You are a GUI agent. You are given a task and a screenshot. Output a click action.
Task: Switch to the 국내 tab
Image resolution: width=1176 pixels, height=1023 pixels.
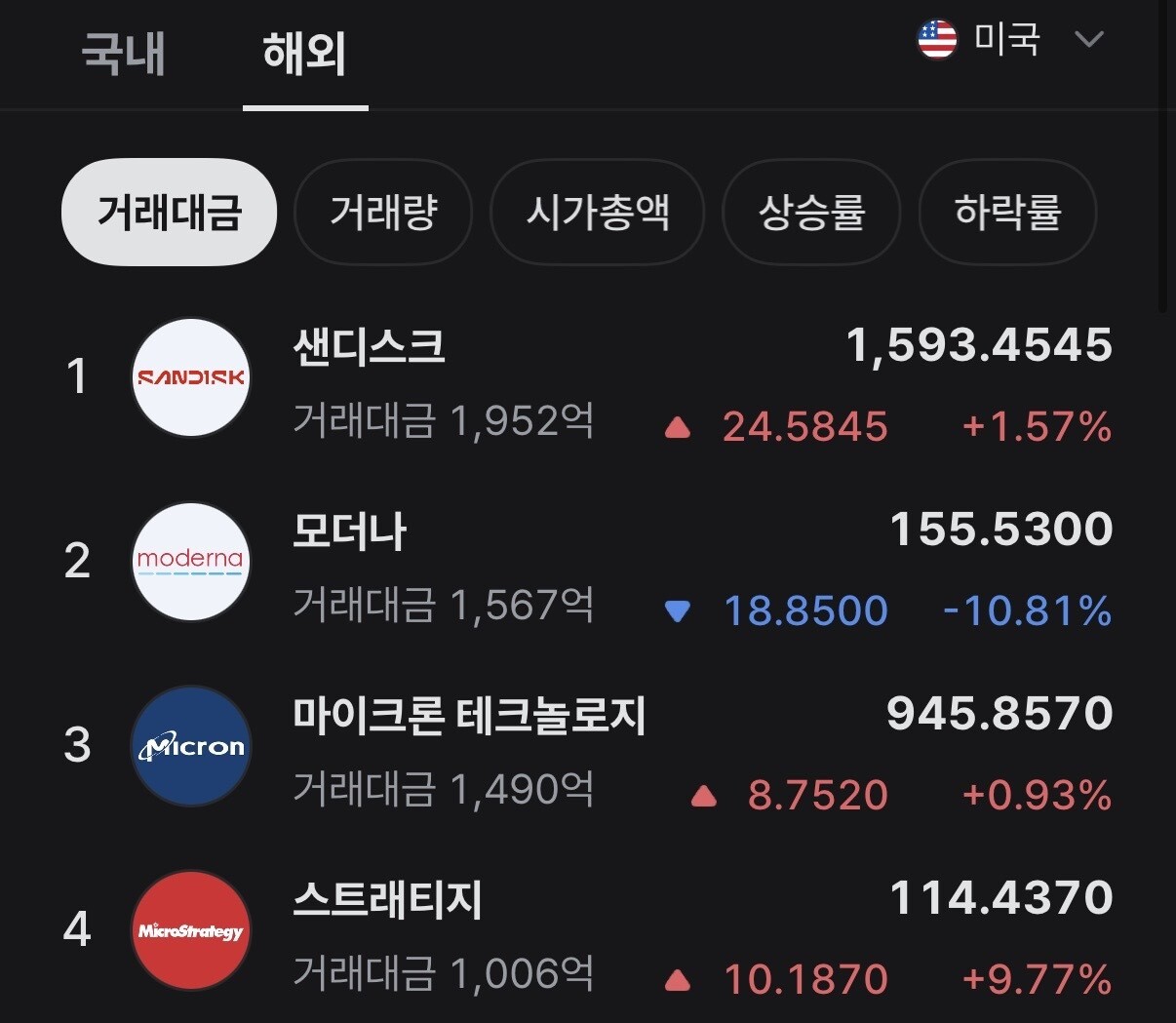point(123,54)
